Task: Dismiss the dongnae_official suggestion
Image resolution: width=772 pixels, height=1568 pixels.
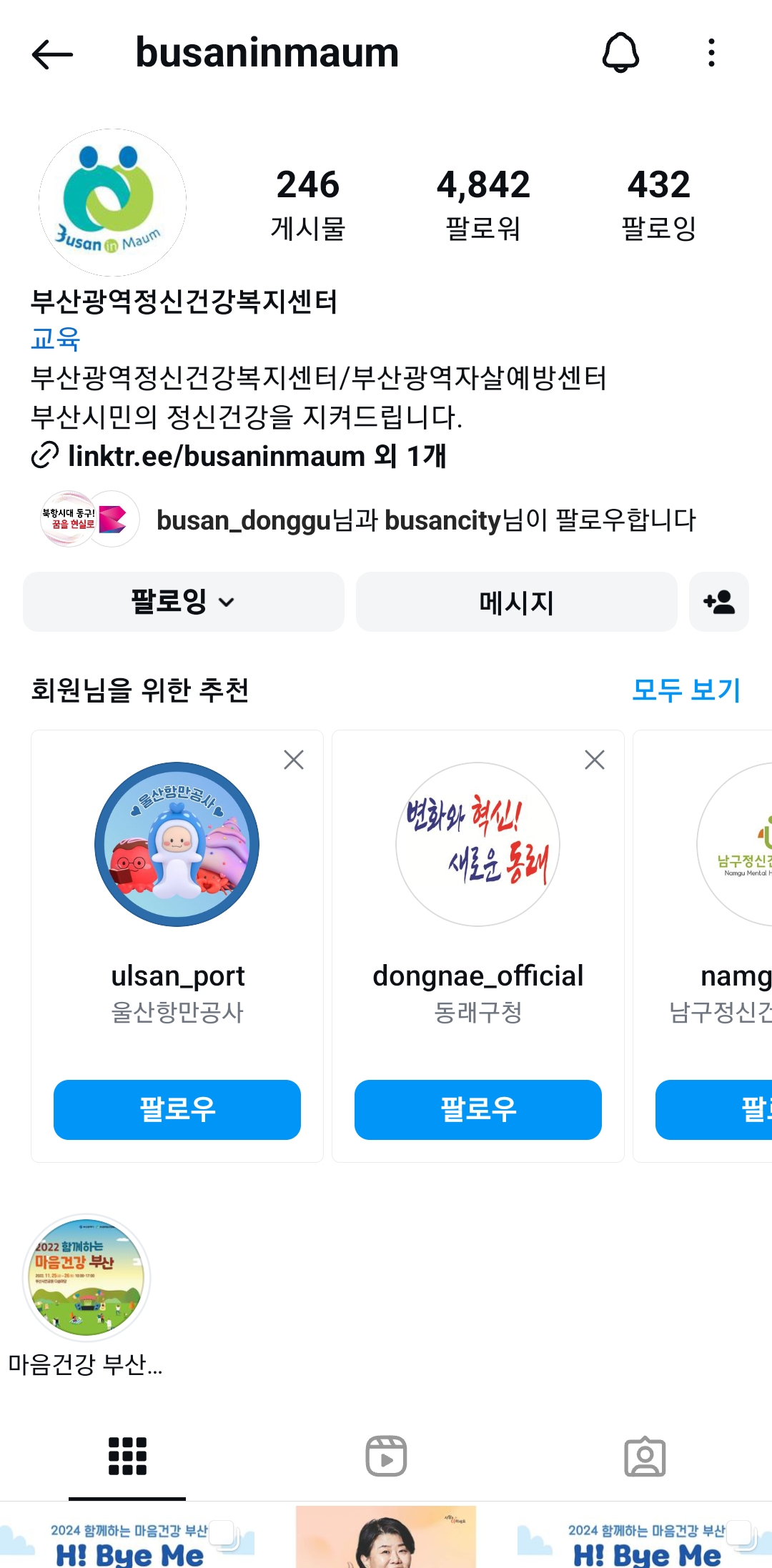Action: (x=595, y=760)
